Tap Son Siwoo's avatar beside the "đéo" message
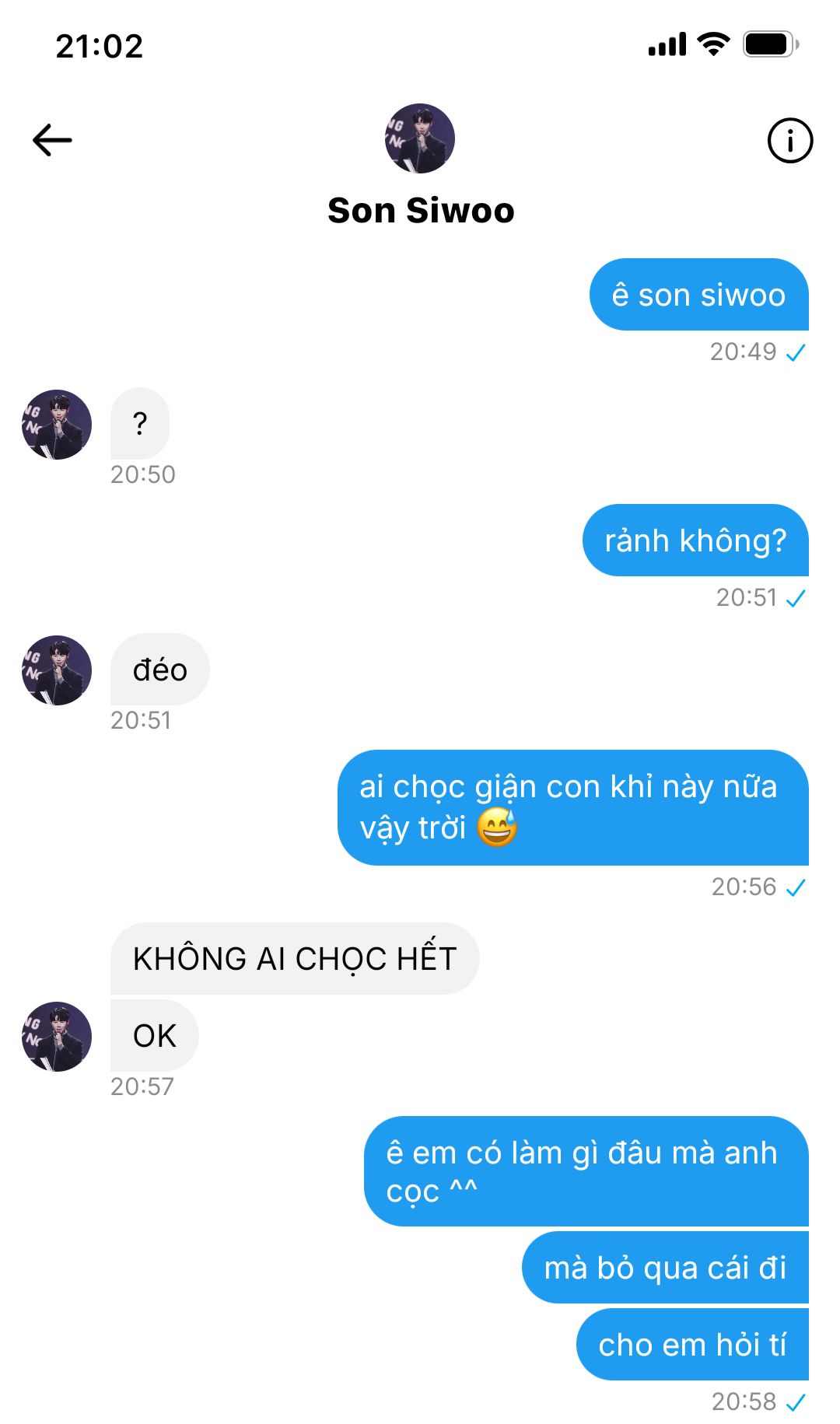Screen dimensions: 840x1424 tap(57, 670)
